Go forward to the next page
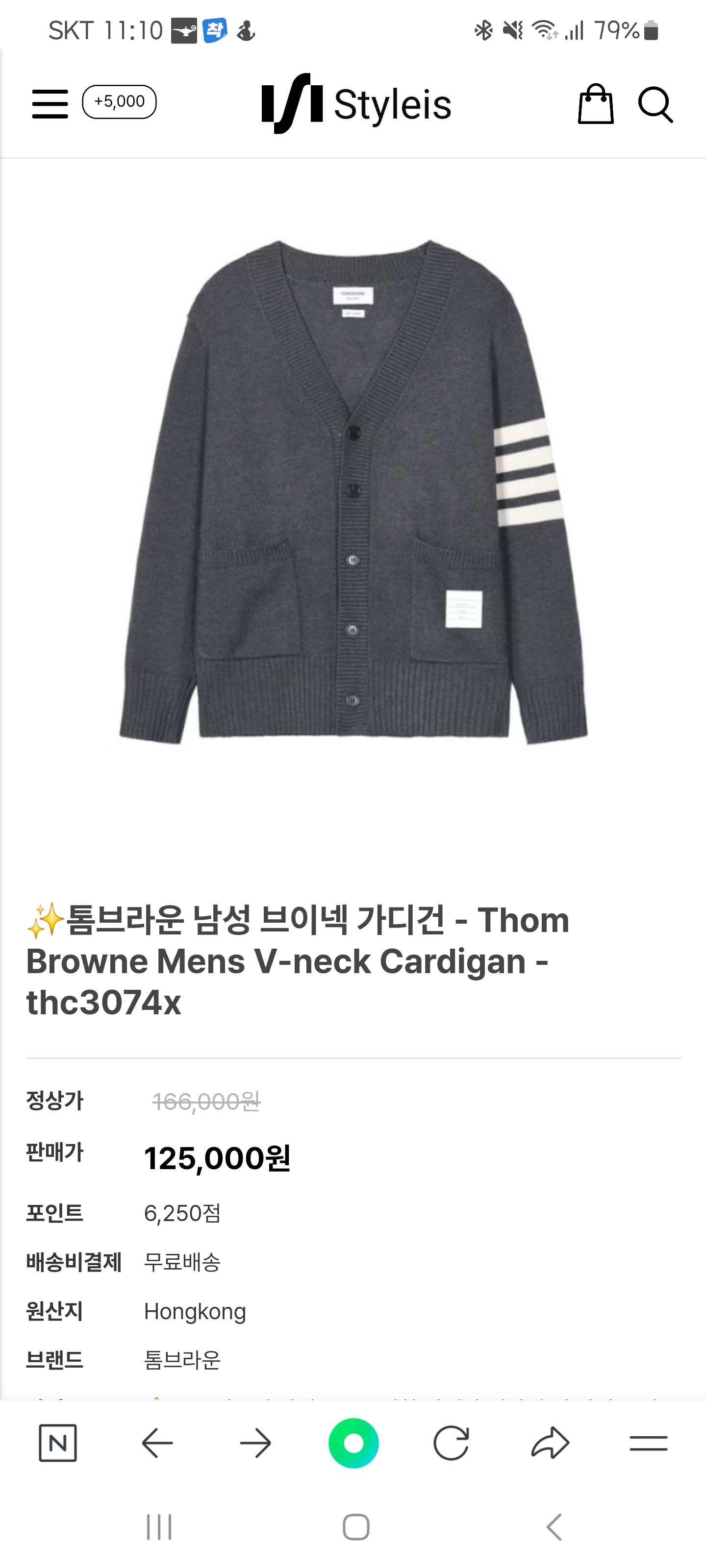This screenshot has height=1568, width=706. pos(255,1443)
